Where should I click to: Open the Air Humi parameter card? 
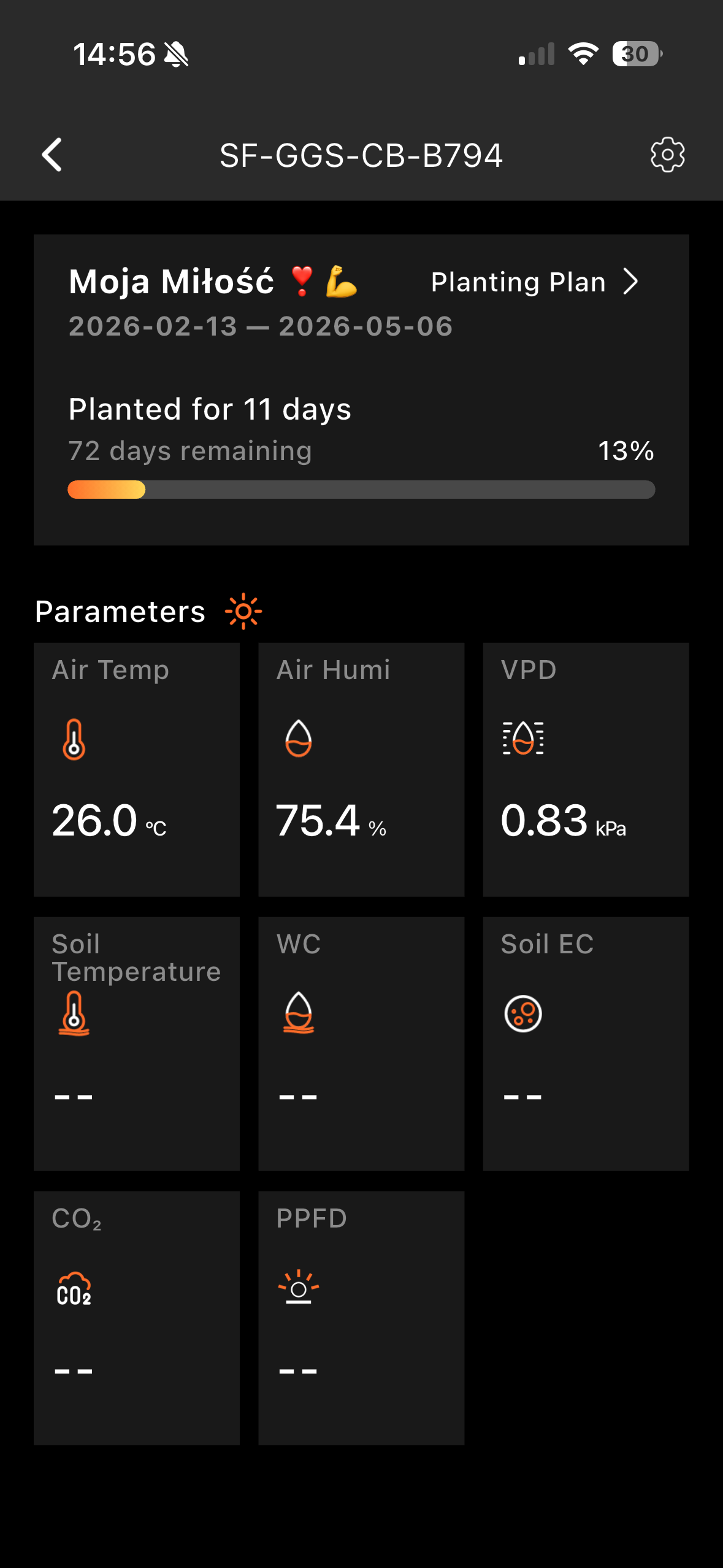(361, 769)
